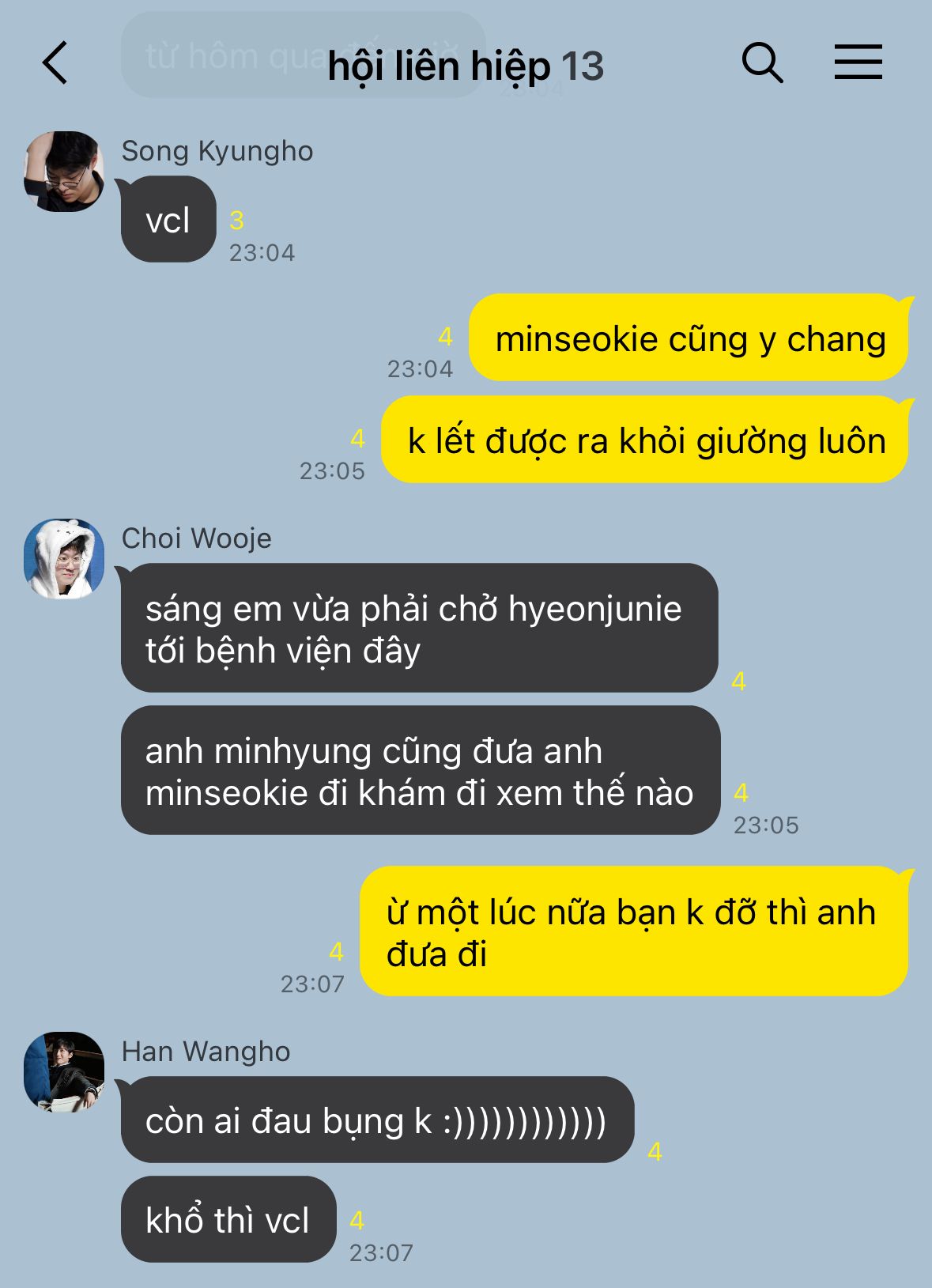The width and height of the screenshot is (932, 1288).
Task: Go back to the chat list
Action: coord(55,63)
